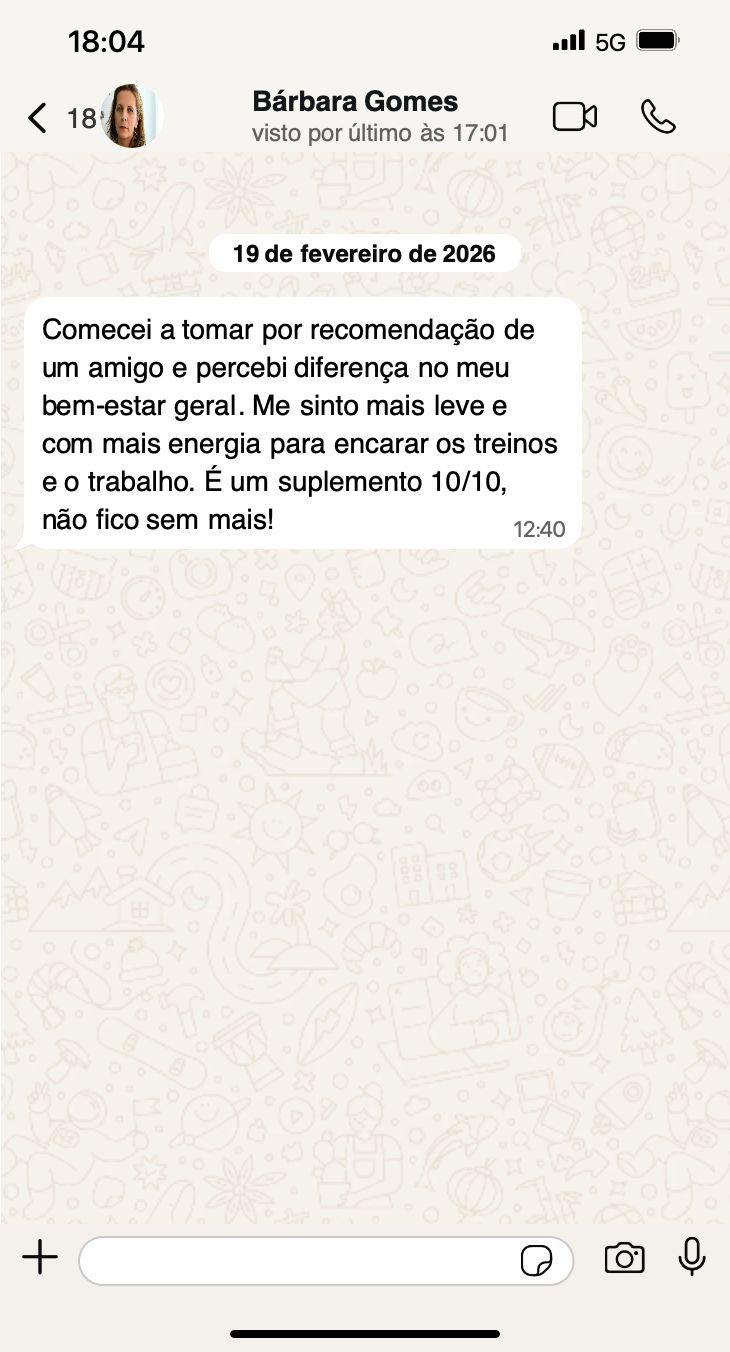Open Bárbara Gomes contact info

click(355, 116)
